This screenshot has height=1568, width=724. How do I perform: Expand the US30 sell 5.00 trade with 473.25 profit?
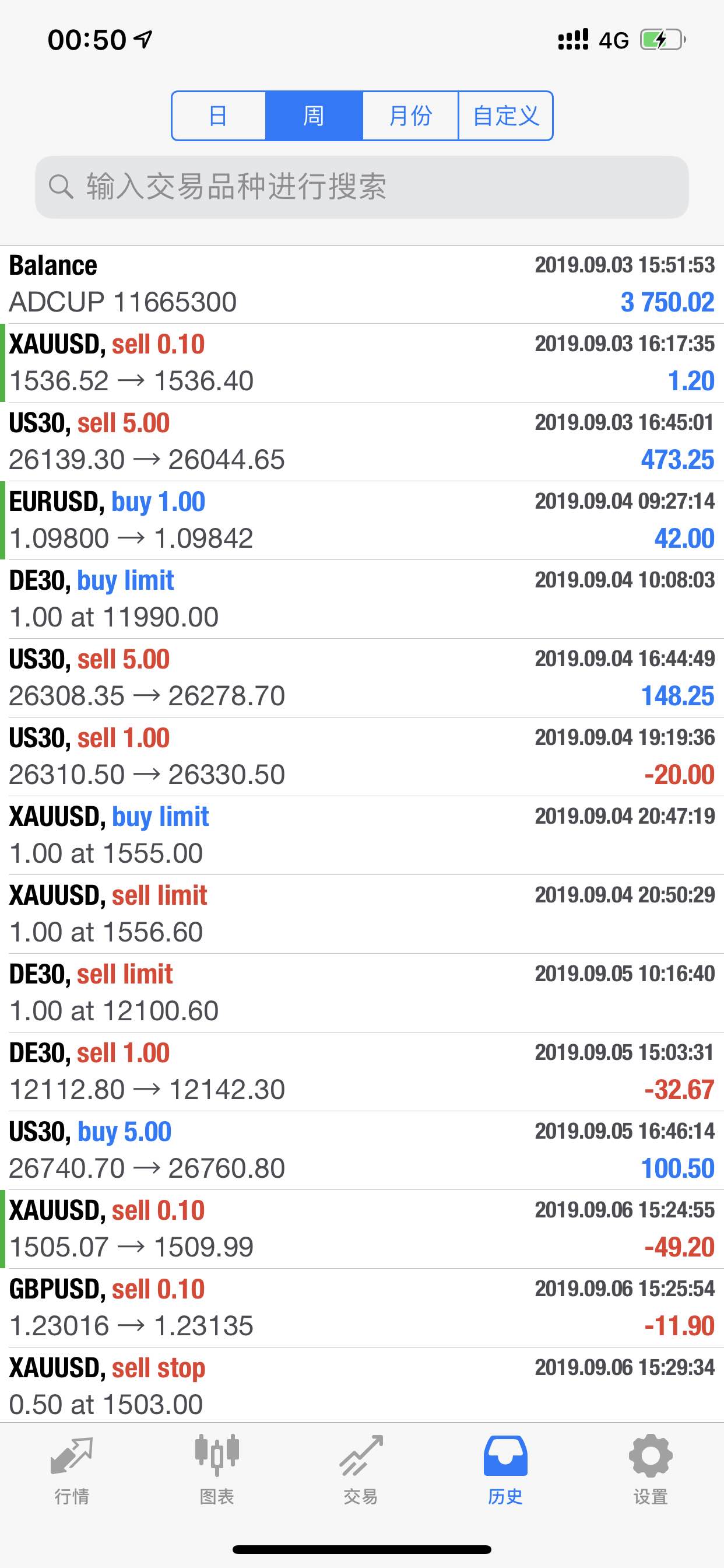click(362, 442)
